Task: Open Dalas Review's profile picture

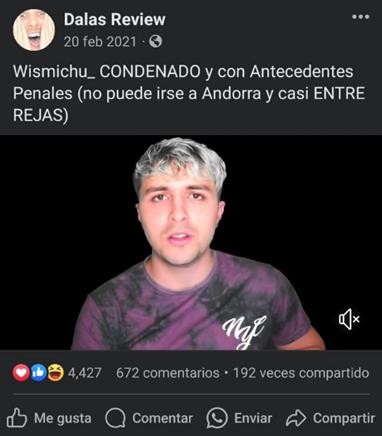Action: point(34,30)
